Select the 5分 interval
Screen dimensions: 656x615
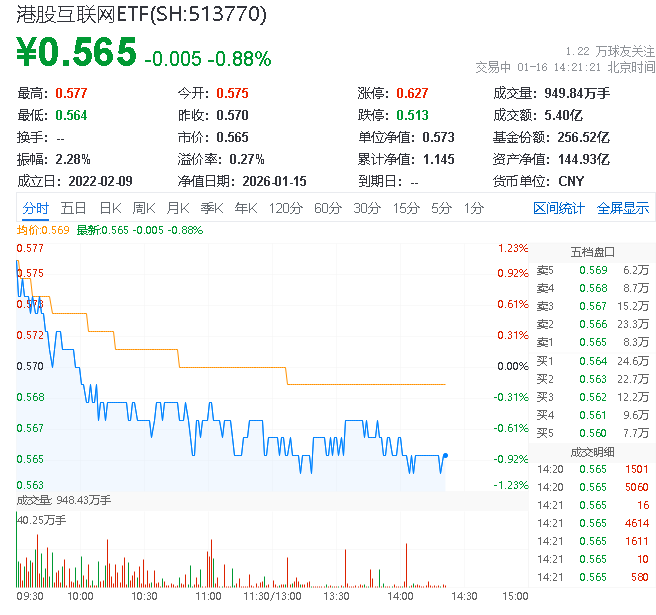(x=442, y=208)
